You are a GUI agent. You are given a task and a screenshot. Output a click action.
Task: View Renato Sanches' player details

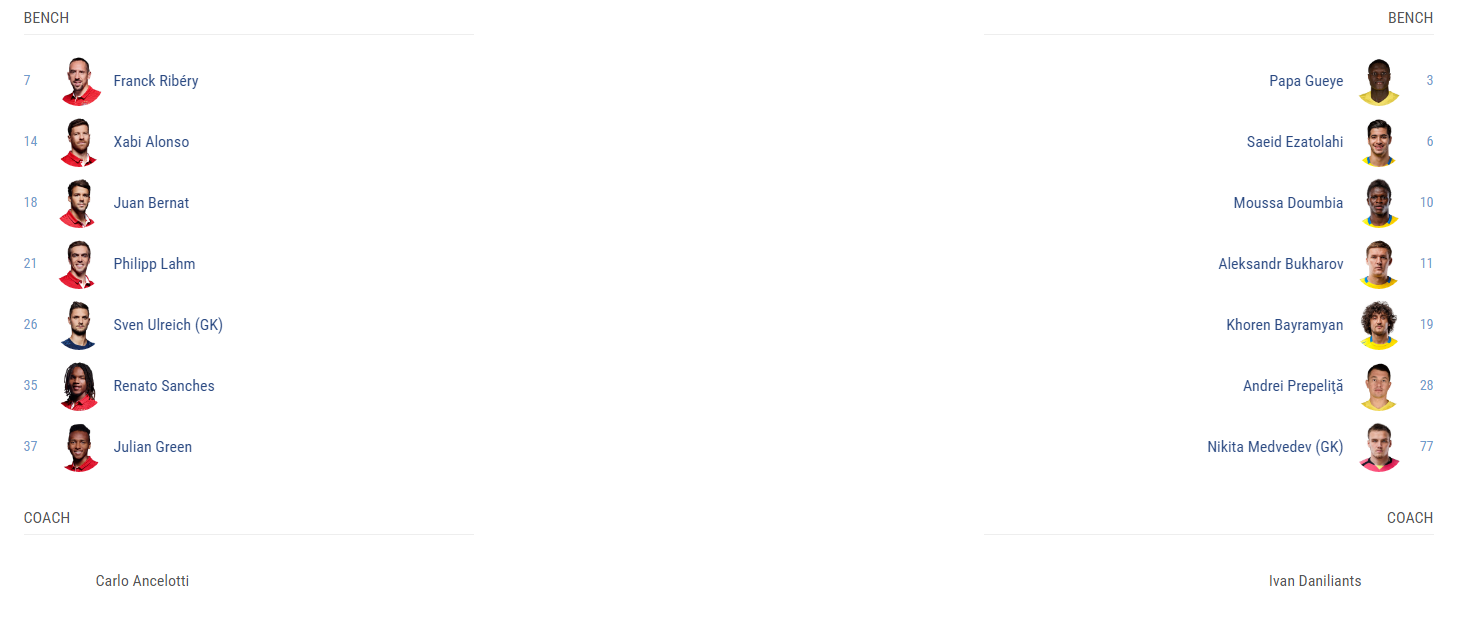pyautogui.click(x=164, y=386)
